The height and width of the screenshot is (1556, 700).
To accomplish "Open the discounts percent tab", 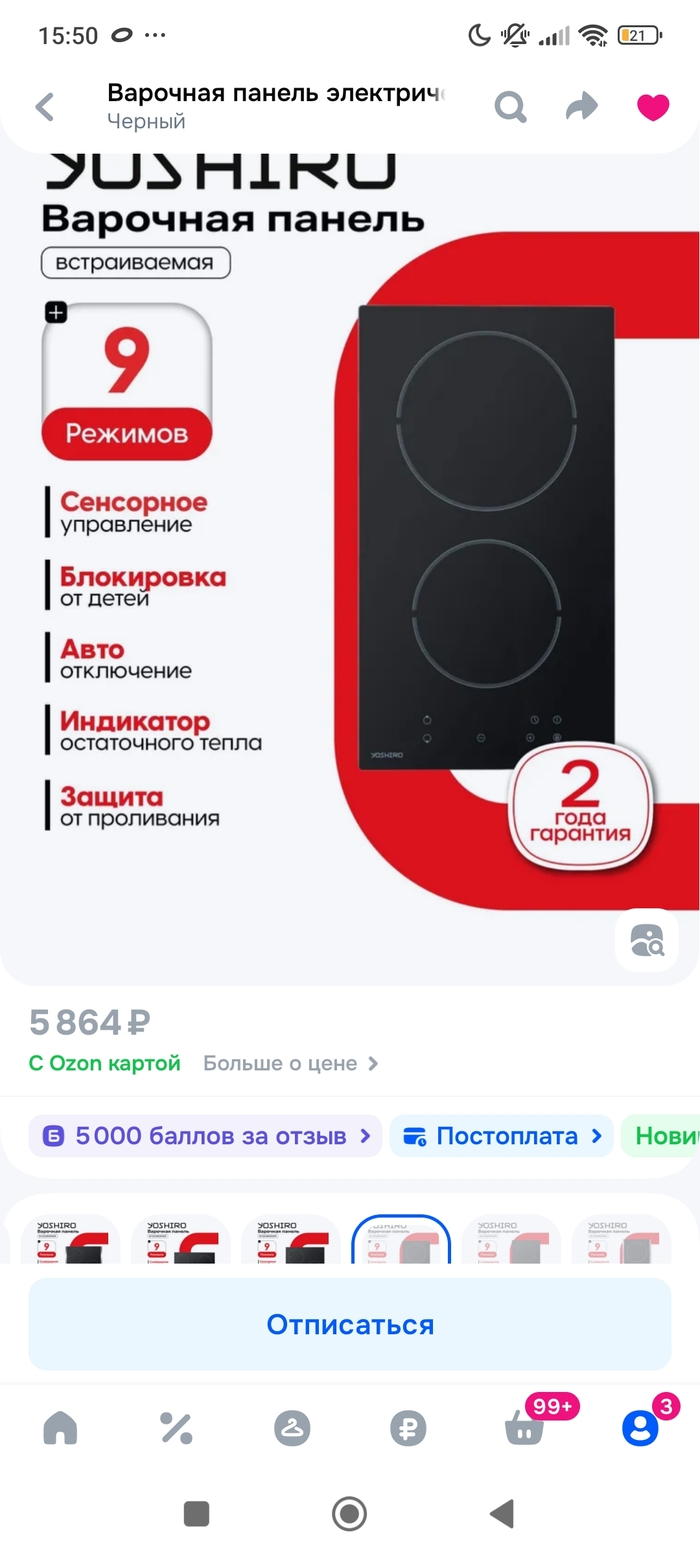I will click(x=176, y=1428).
